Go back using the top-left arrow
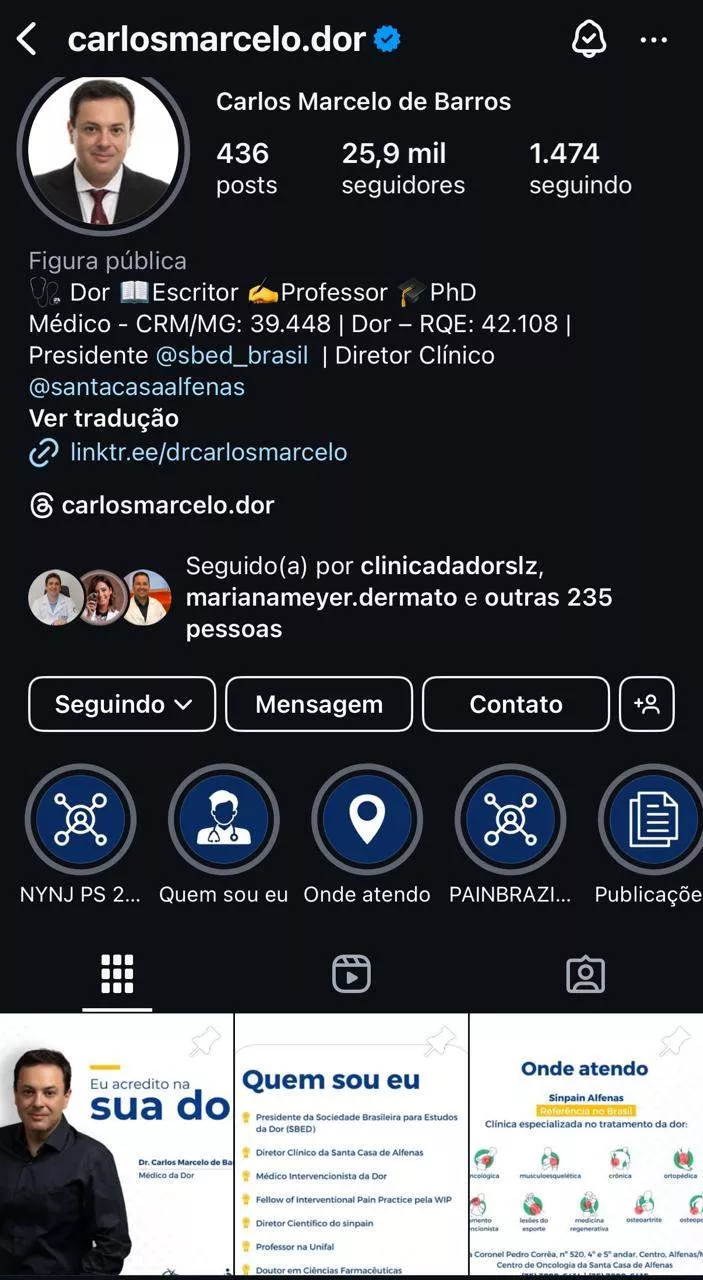703x1280 pixels. [x=27, y=40]
